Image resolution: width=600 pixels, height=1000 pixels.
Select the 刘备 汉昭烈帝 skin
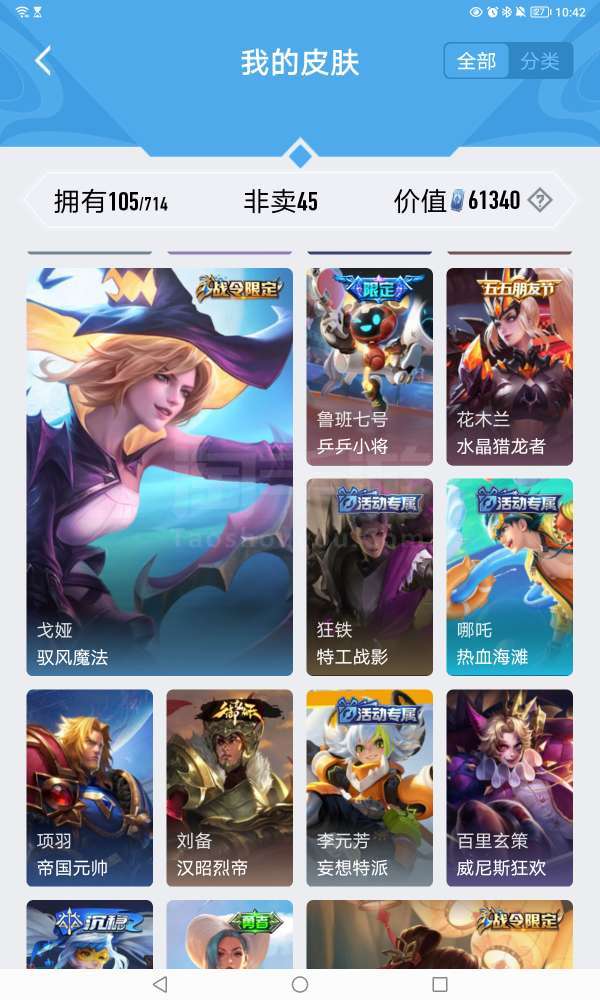(x=229, y=787)
